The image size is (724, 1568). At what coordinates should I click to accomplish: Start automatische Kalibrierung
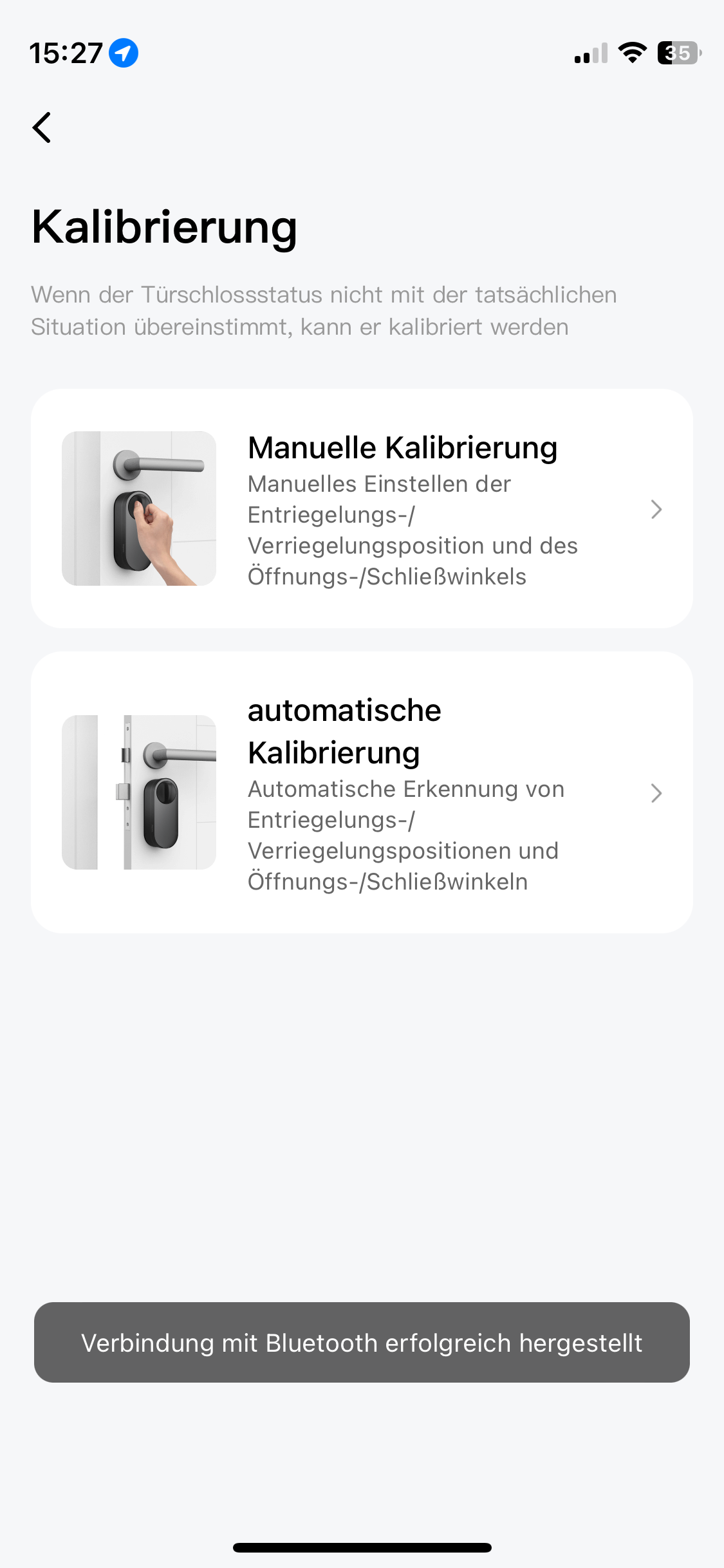pos(362,792)
